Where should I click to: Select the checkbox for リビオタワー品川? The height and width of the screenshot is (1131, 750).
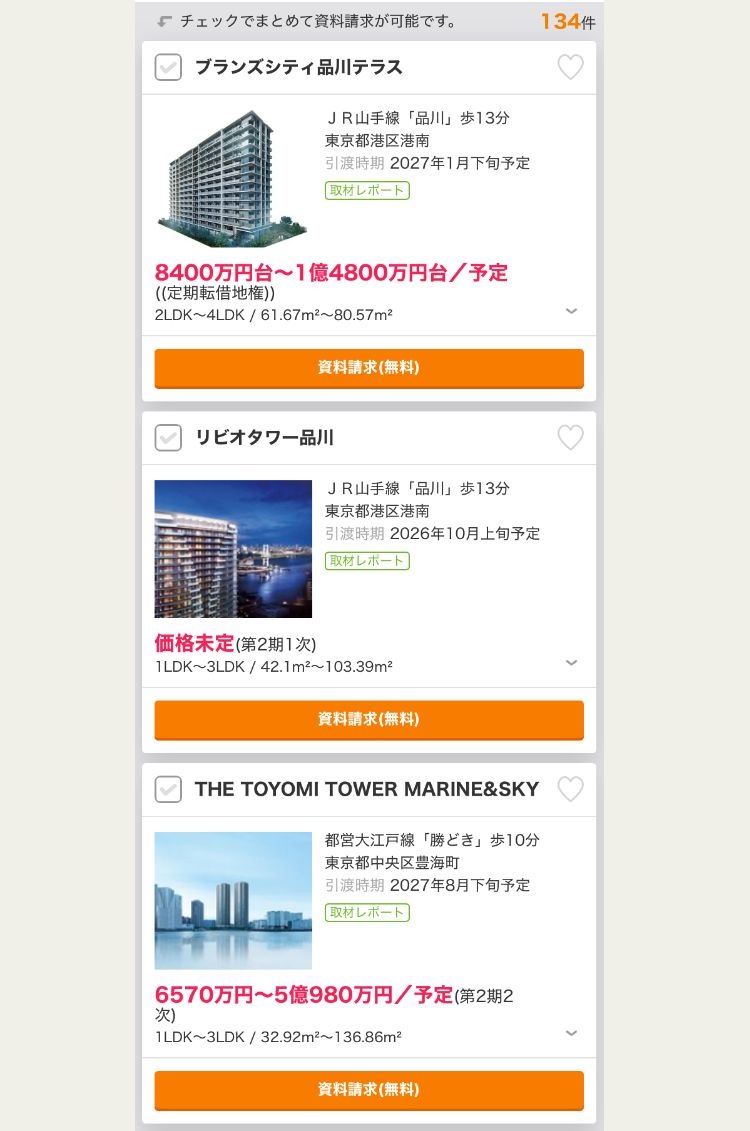(168, 438)
